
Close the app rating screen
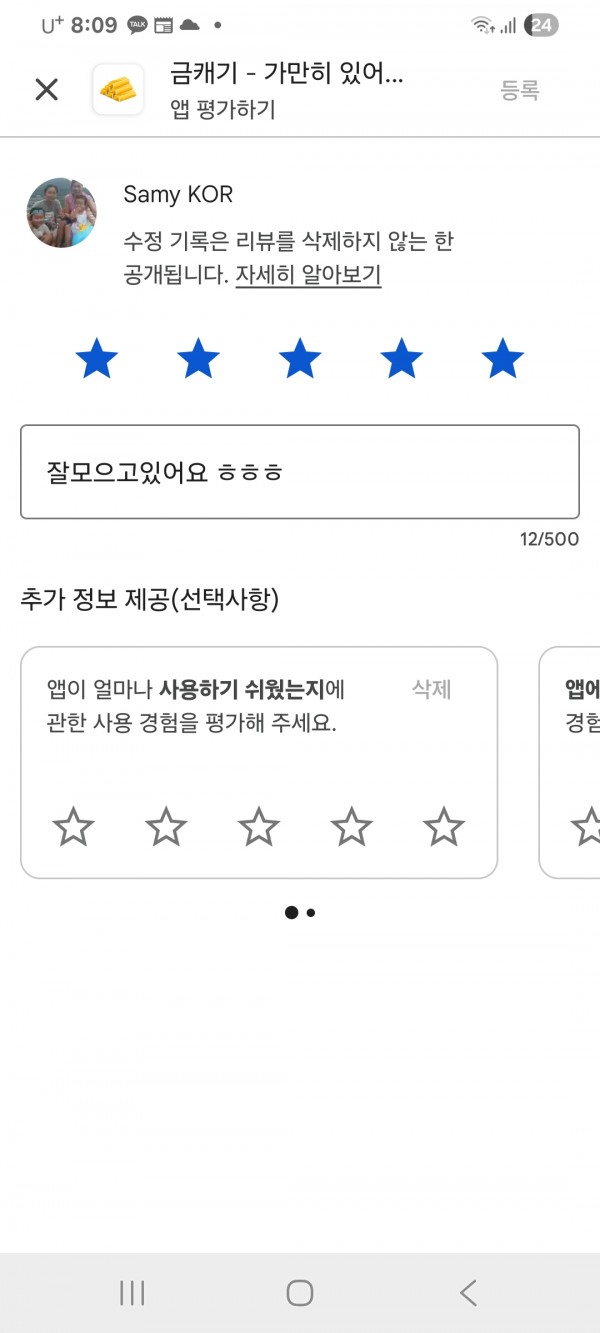click(x=47, y=90)
